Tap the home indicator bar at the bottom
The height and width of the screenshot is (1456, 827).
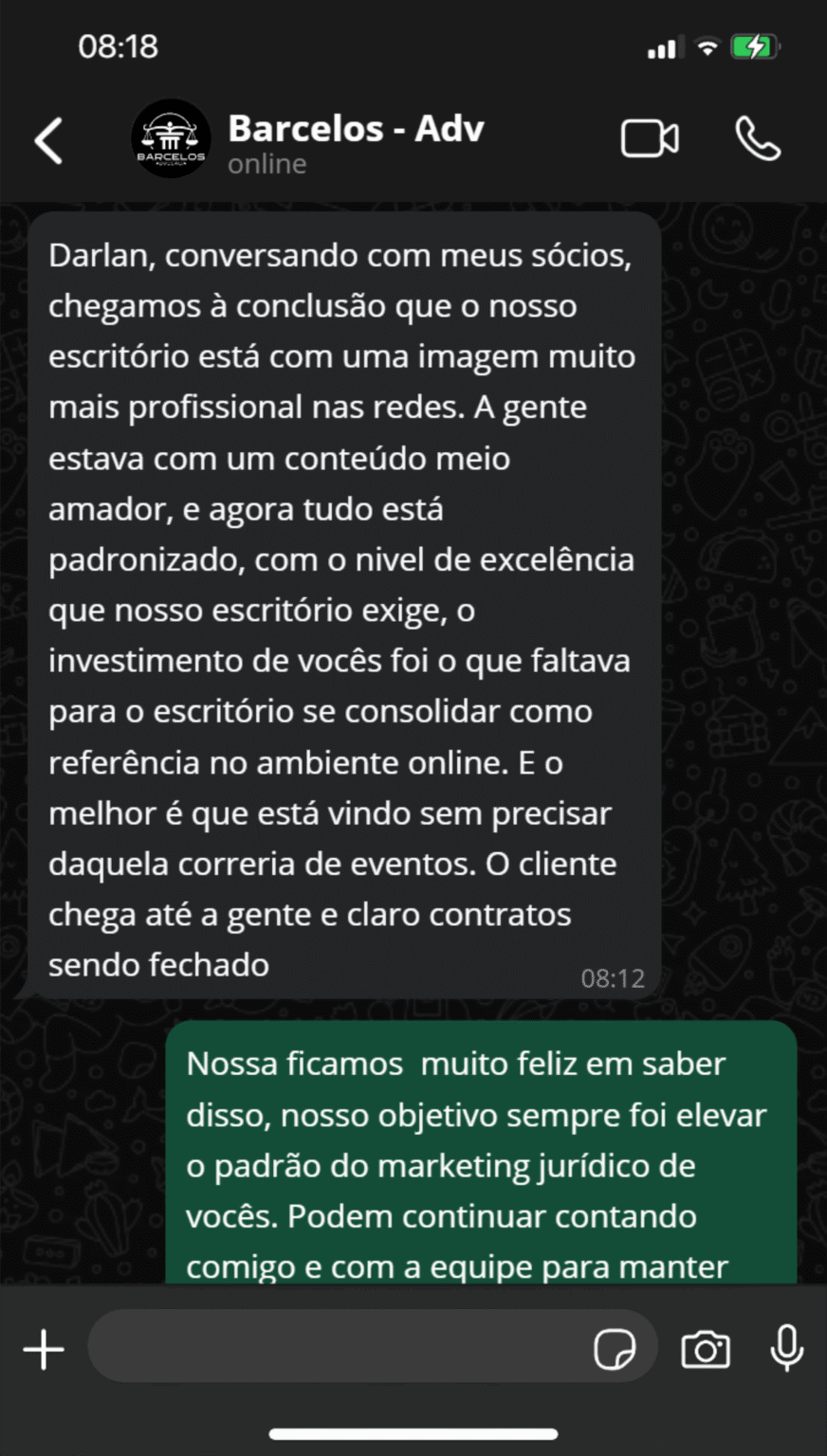[413, 1433]
